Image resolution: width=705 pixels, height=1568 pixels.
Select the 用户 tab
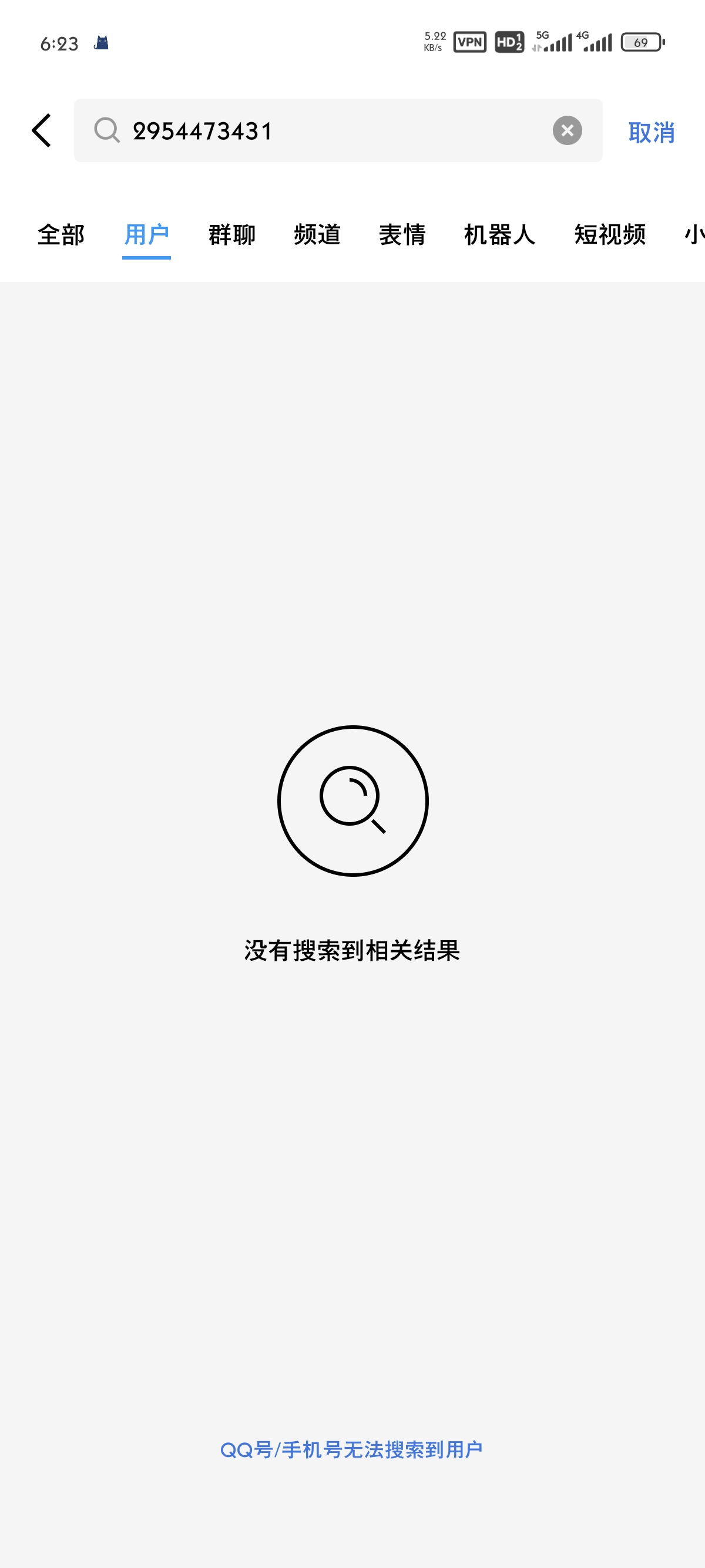(x=146, y=234)
